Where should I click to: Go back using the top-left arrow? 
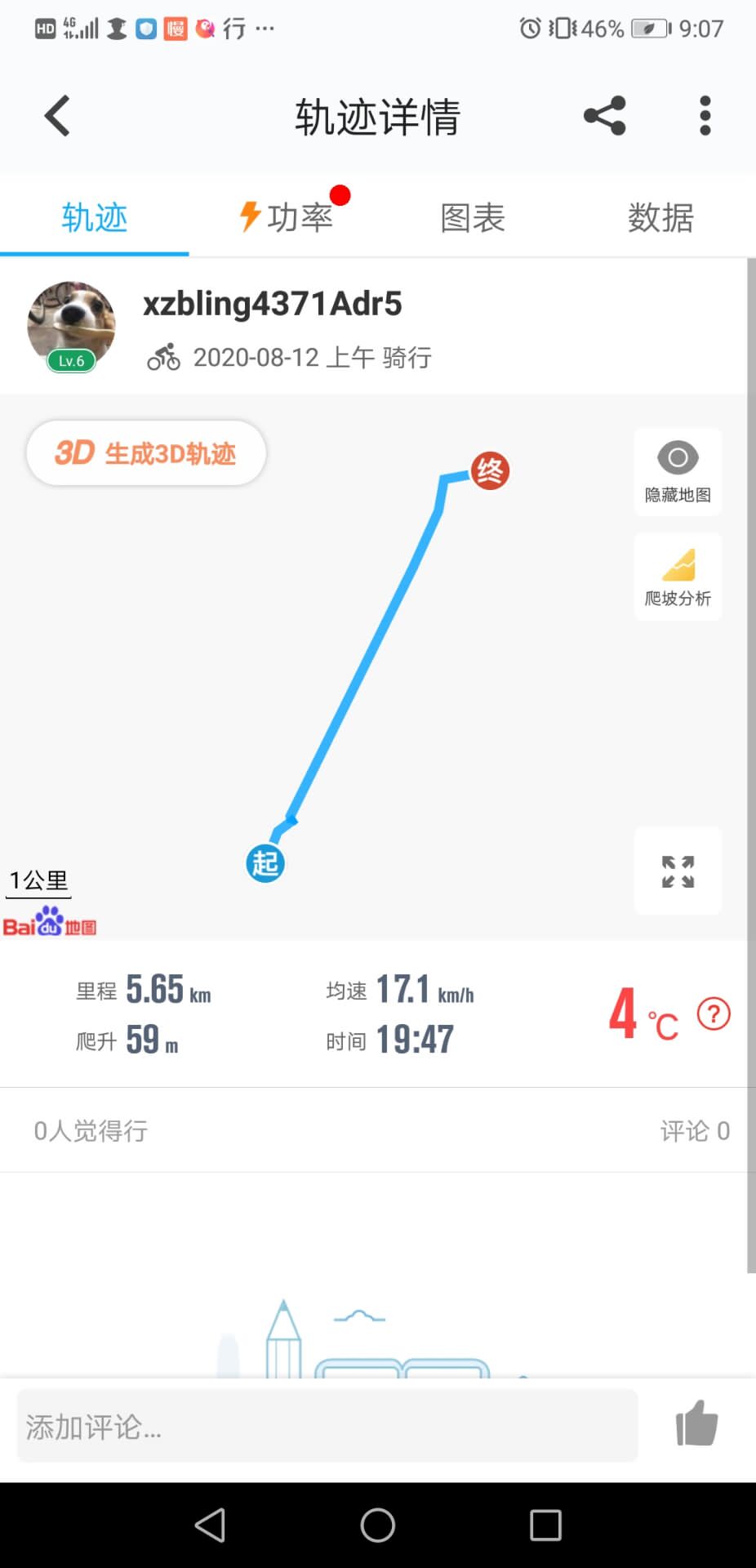[x=57, y=115]
